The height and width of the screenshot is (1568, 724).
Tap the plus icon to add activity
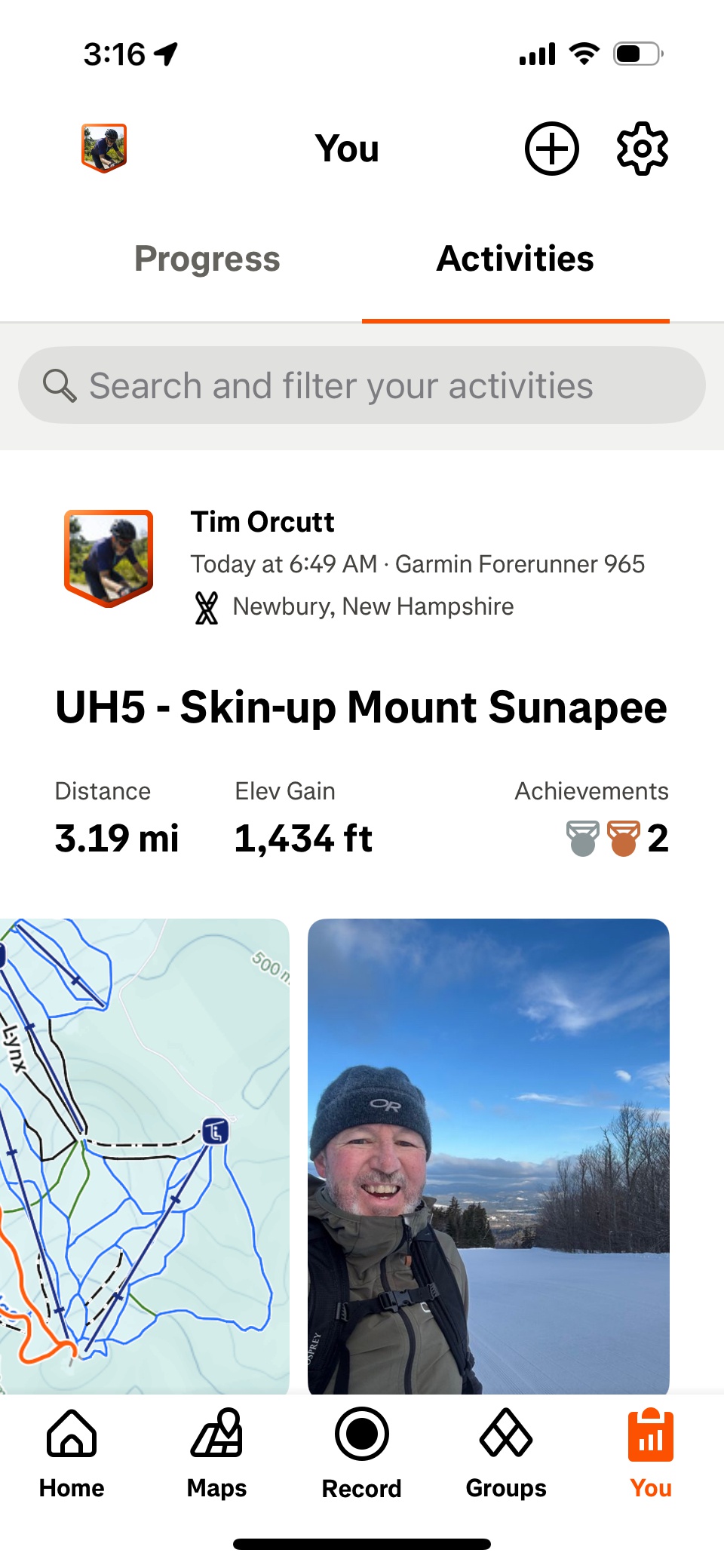551,149
